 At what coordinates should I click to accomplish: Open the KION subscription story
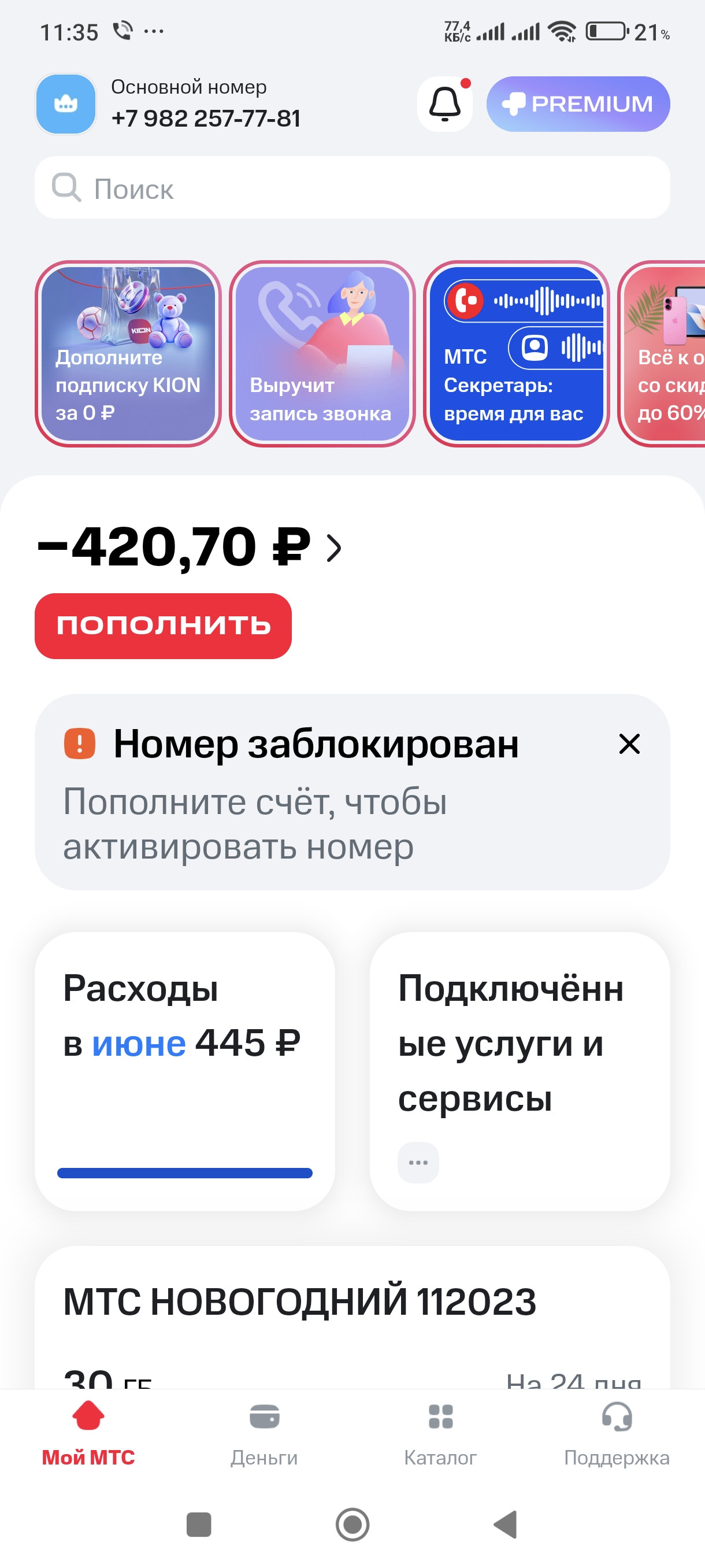128,354
